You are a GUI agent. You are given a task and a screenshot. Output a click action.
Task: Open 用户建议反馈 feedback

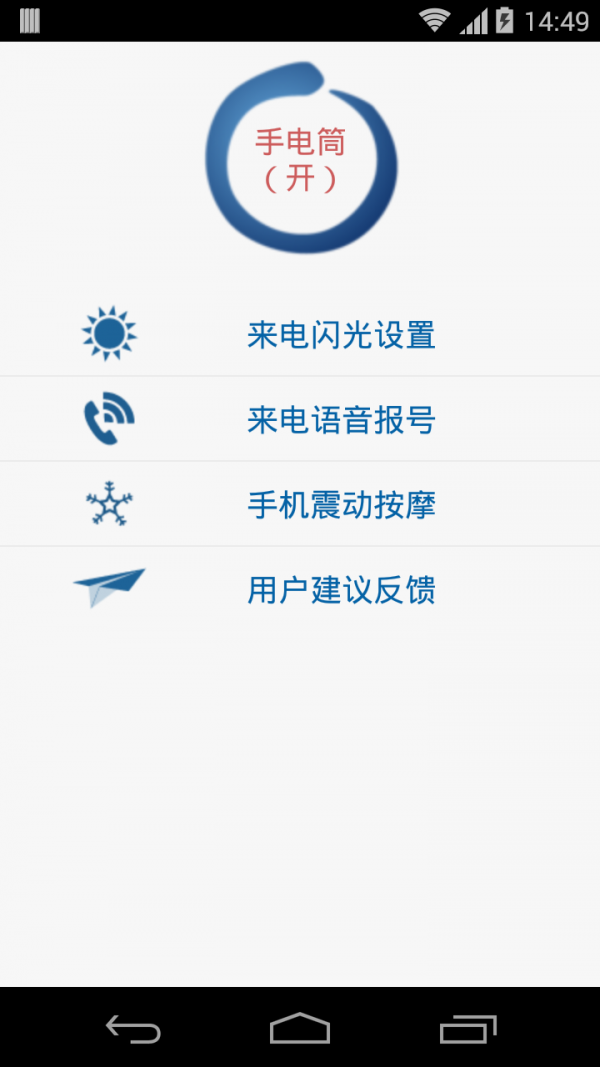(x=340, y=590)
